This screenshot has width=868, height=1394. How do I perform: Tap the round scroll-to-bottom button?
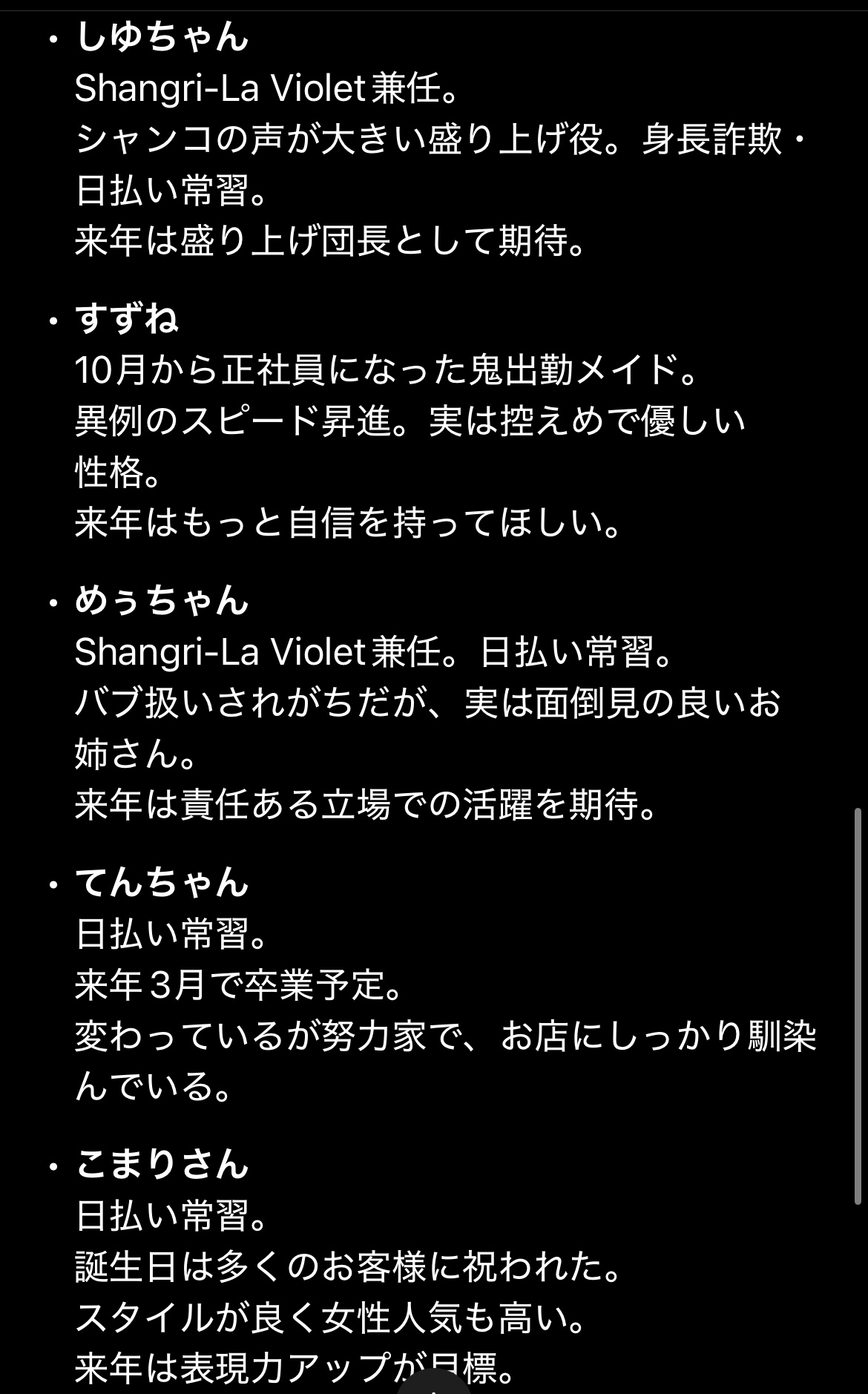pos(434,1384)
